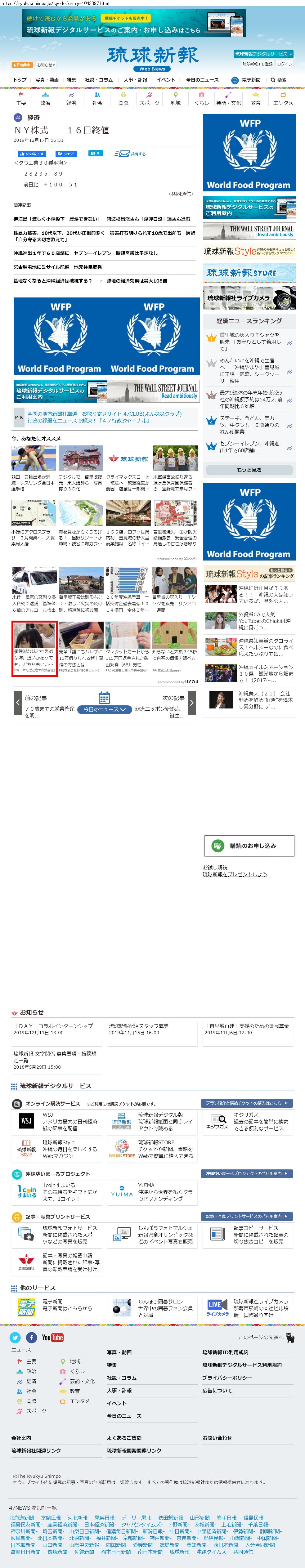Share the article on Facebook with シェア
The width and height of the screenshot is (305, 1568).
click(x=66, y=154)
